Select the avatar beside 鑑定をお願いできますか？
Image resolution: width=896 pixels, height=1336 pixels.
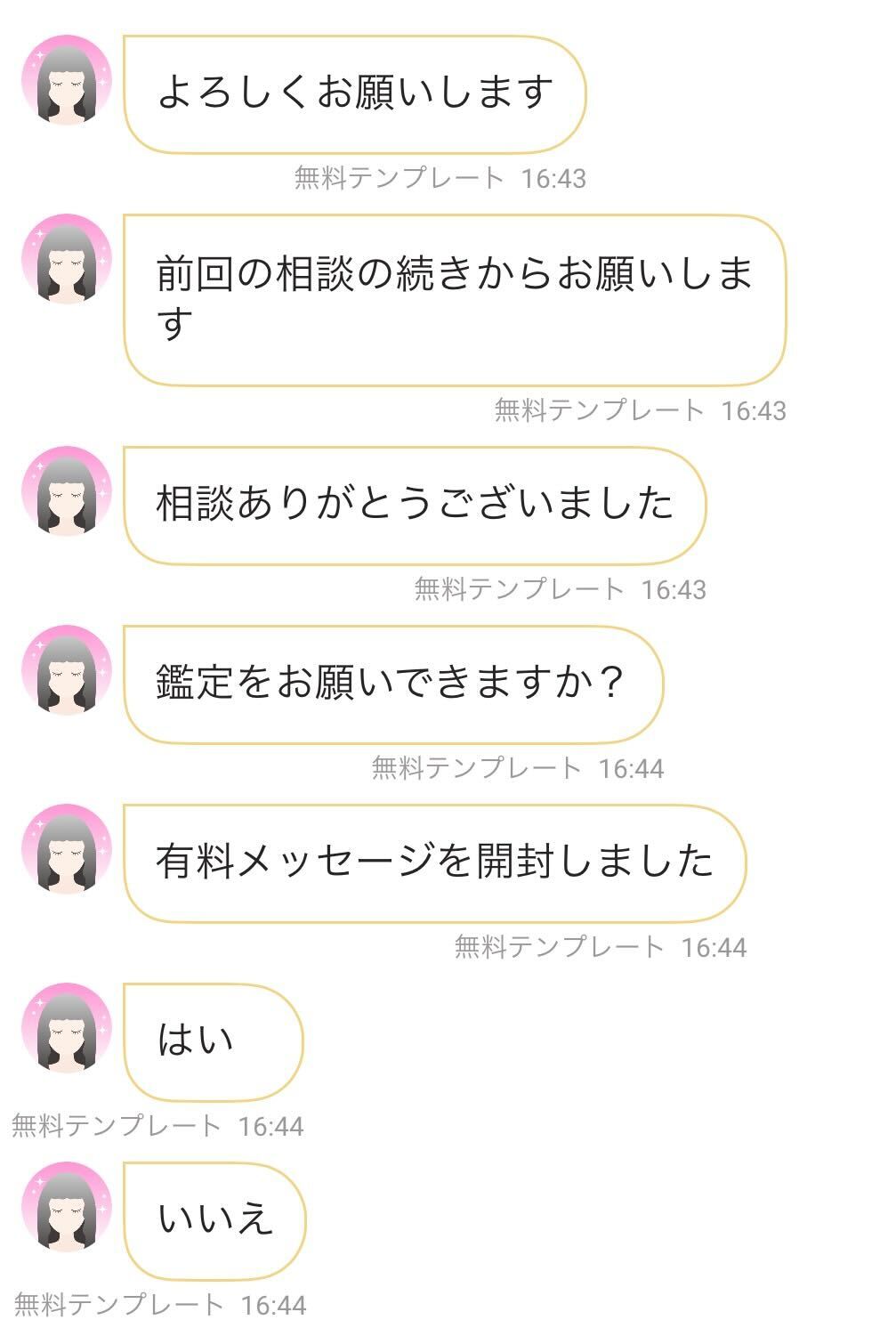[x=67, y=670]
